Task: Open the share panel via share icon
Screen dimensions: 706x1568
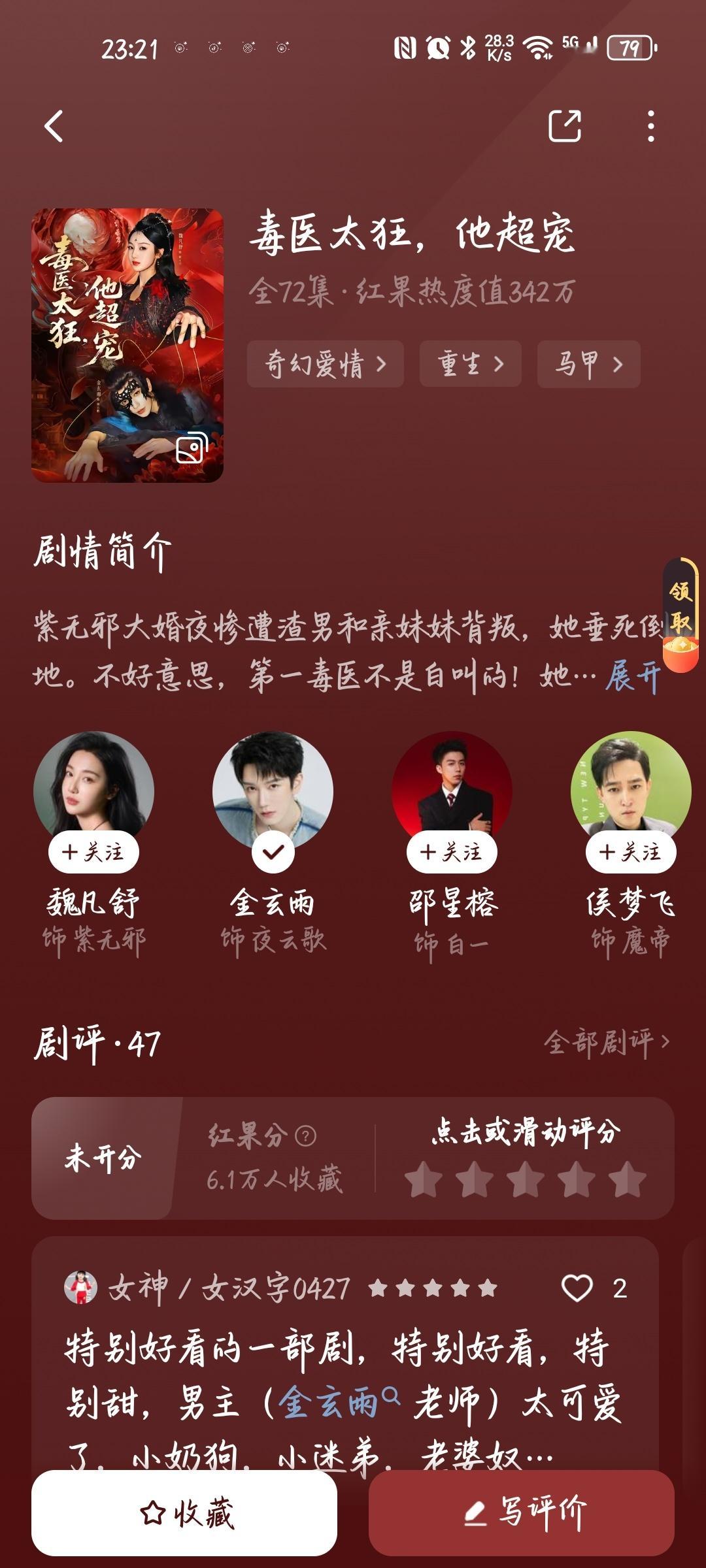Action: point(567,126)
